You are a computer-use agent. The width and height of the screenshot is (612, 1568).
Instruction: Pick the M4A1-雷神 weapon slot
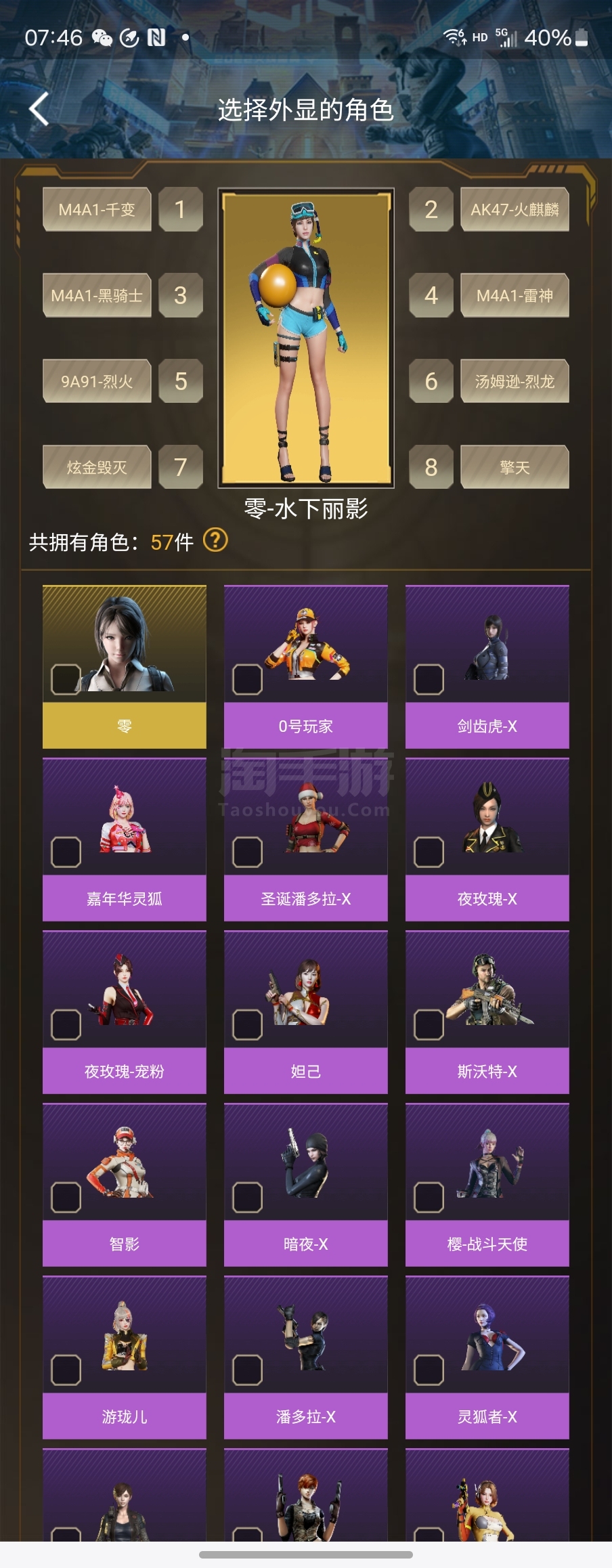pos(515,296)
